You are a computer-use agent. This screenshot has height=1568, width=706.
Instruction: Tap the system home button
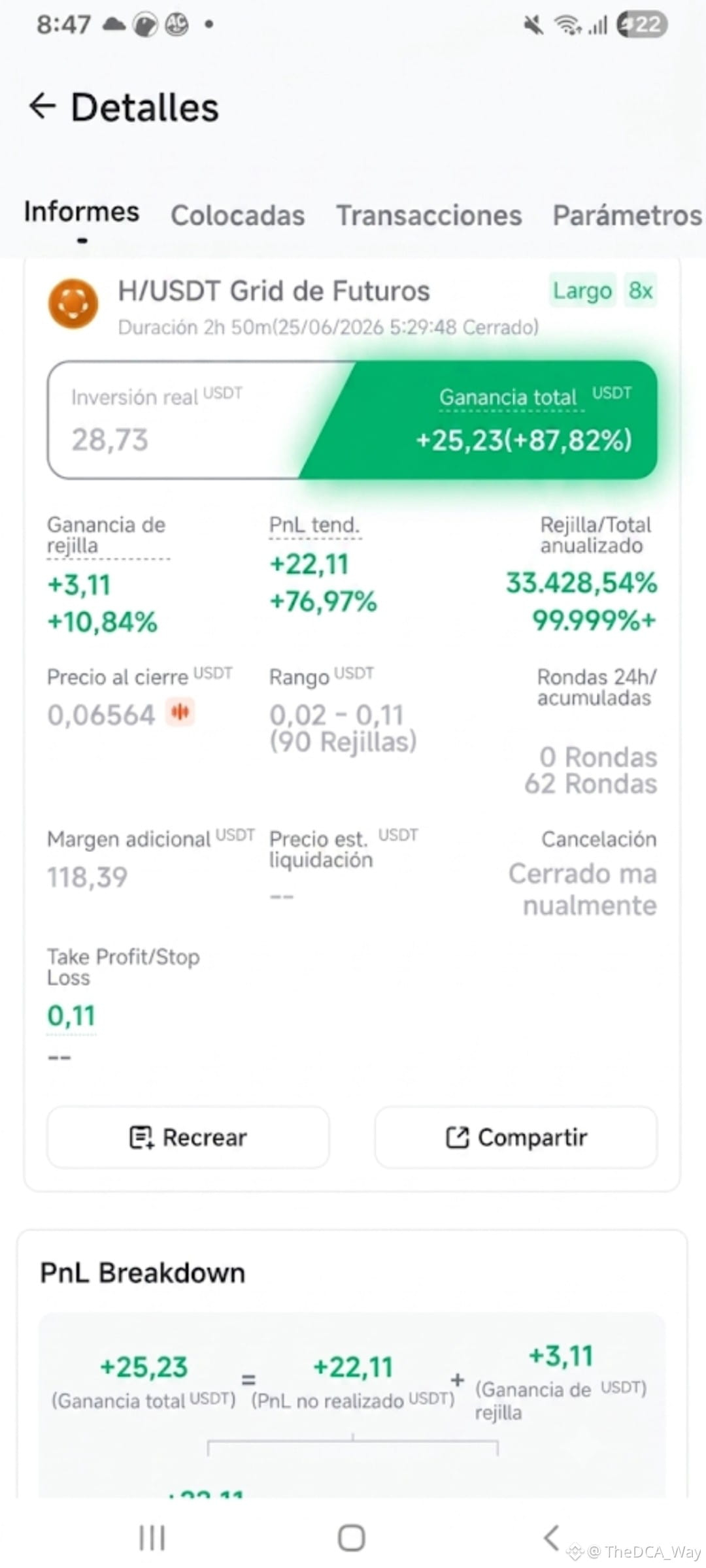point(352,1537)
